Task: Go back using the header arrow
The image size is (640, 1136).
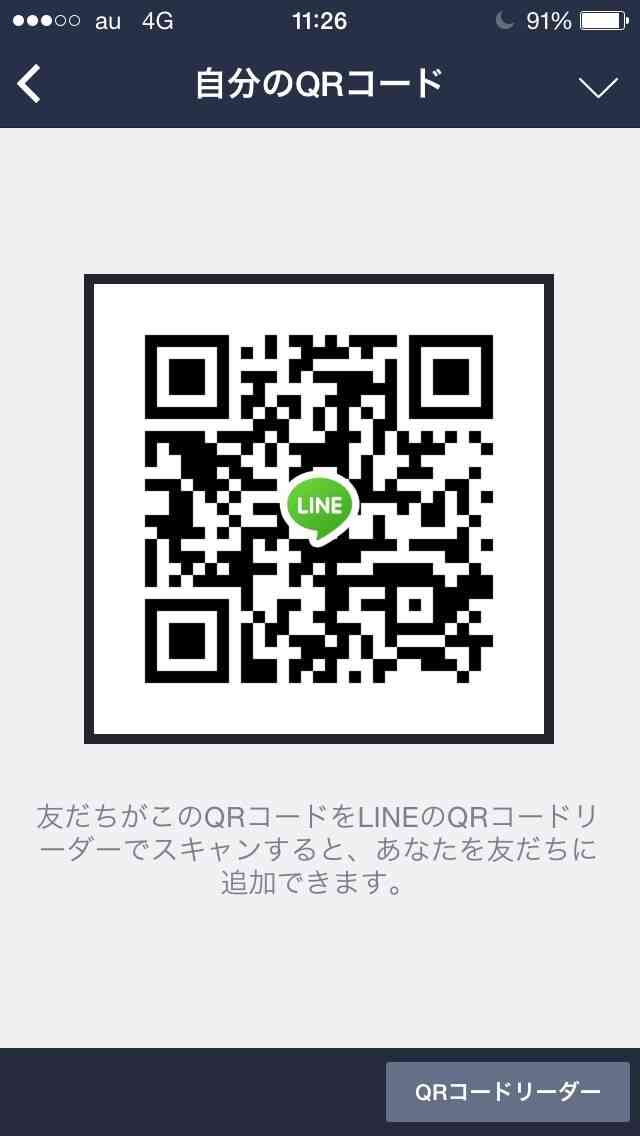Action: [x=29, y=85]
